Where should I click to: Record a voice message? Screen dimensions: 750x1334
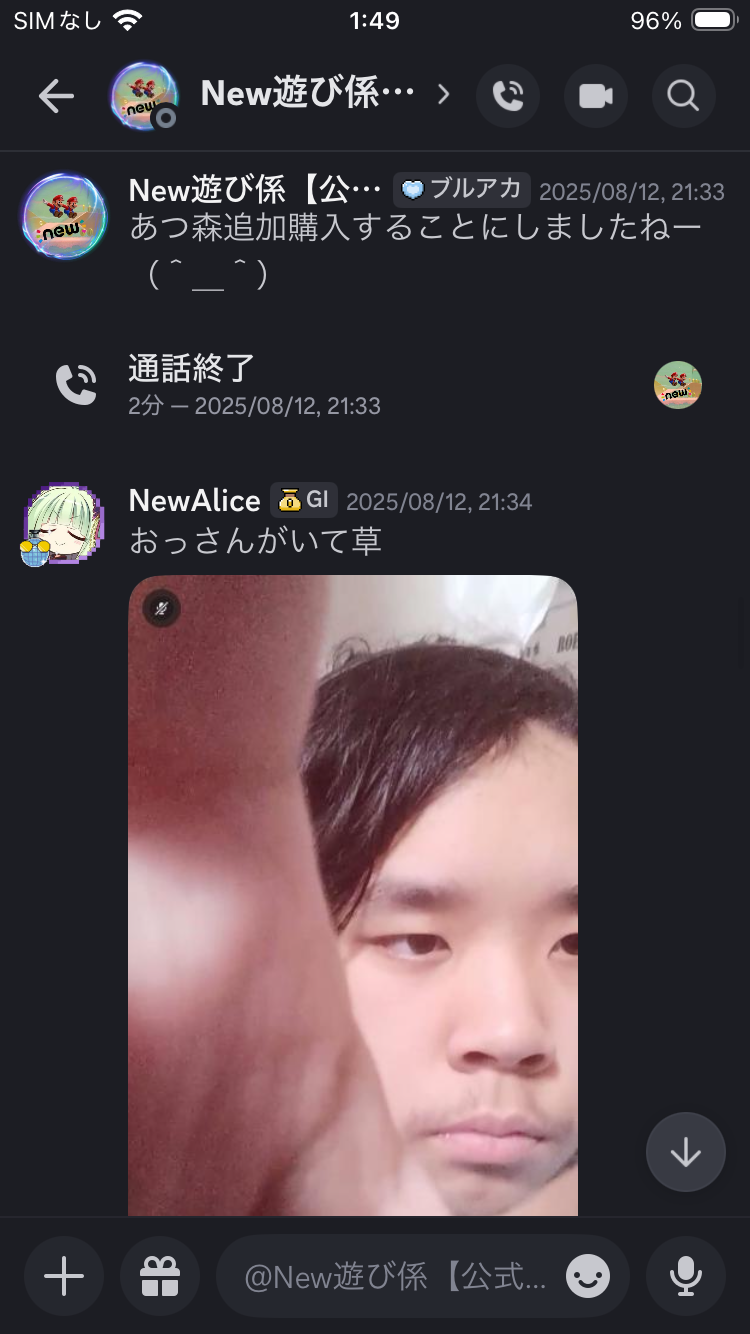point(685,1276)
